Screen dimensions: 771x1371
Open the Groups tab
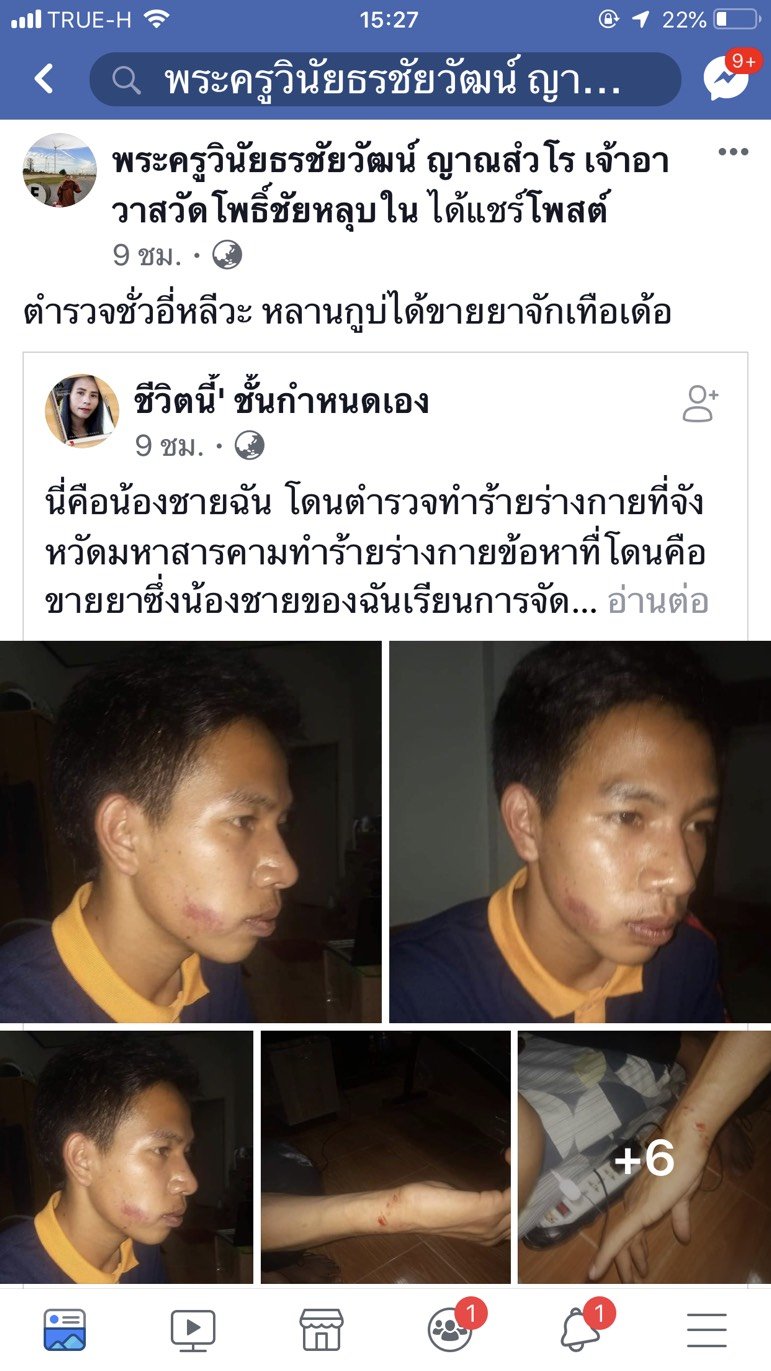pos(450,1329)
